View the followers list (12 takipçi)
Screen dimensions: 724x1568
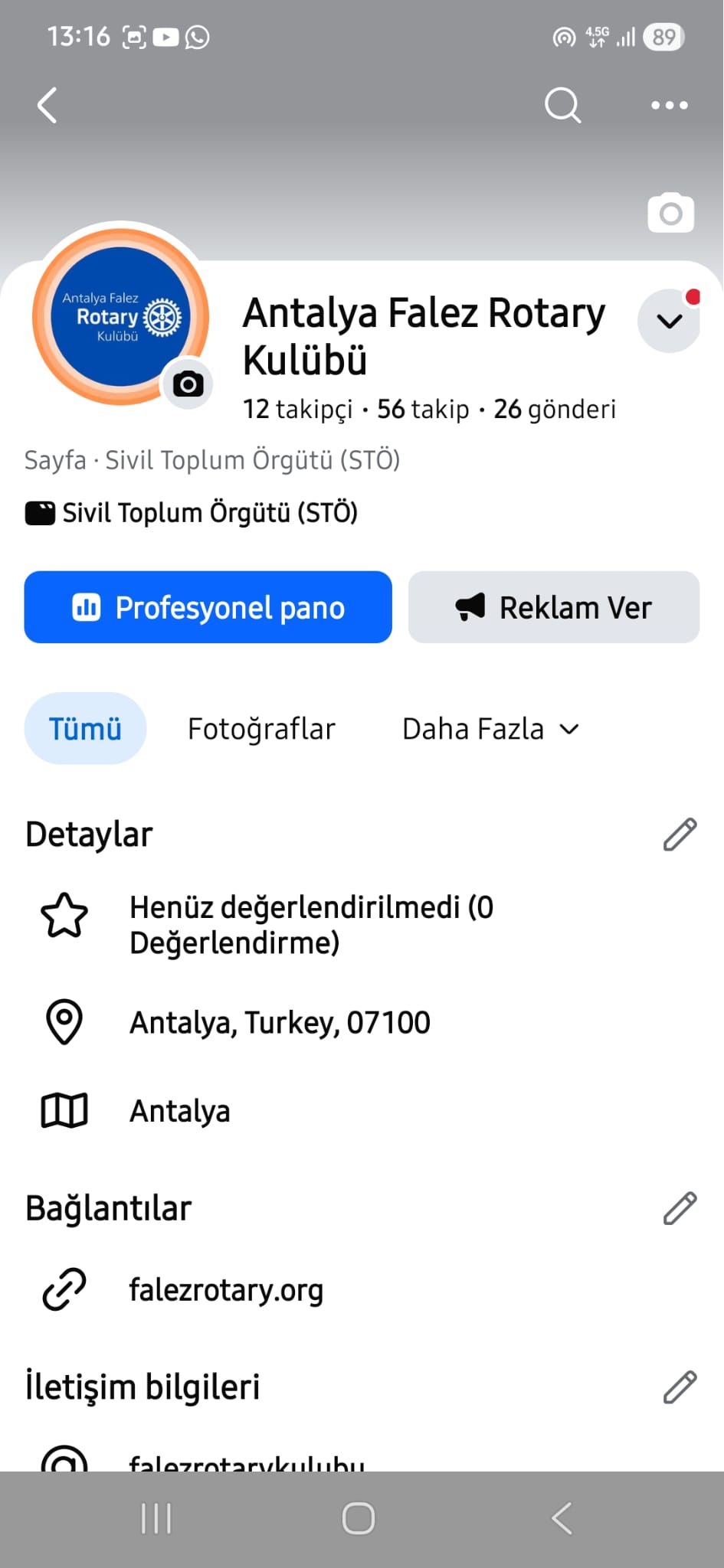tap(297, 410)
